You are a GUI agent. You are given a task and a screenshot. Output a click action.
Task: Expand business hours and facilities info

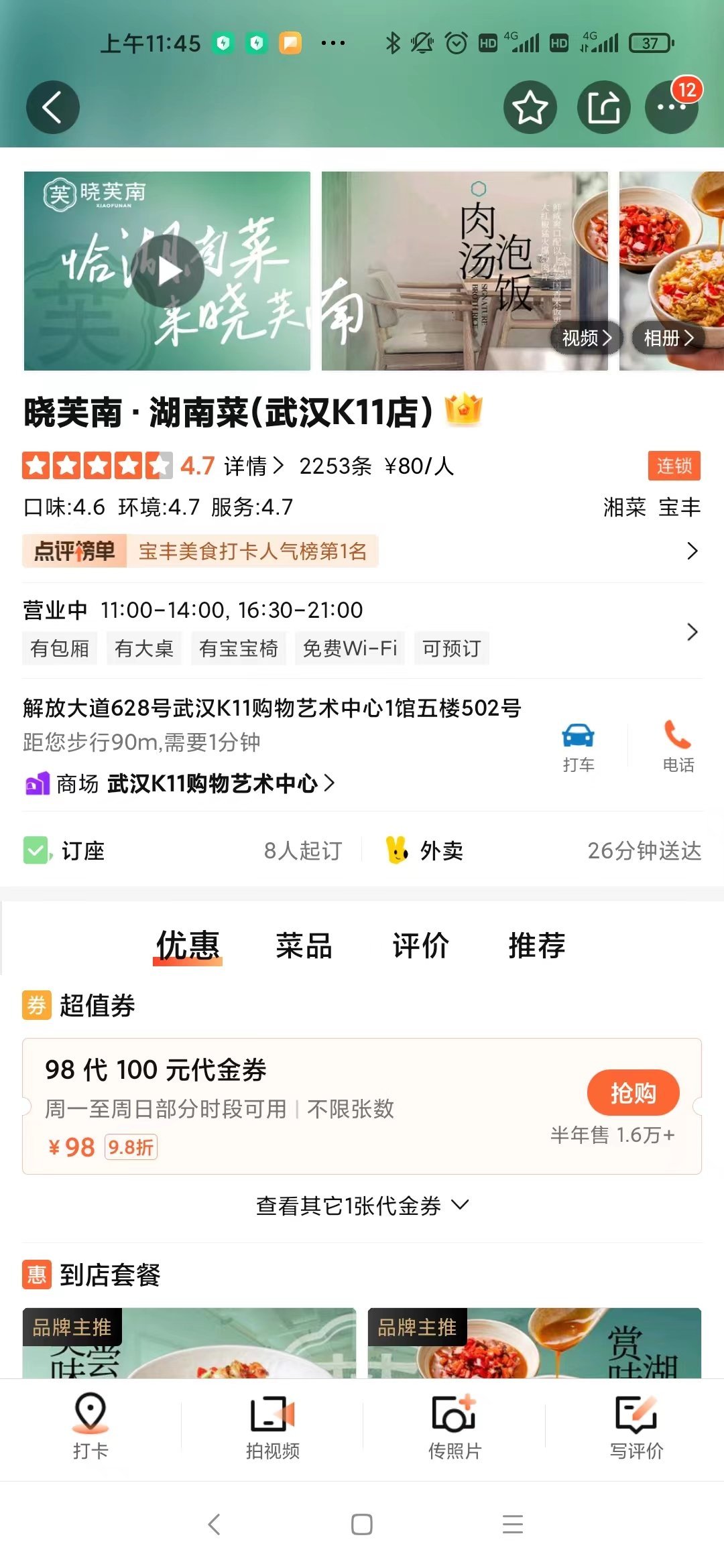click(x=692, y=631)
